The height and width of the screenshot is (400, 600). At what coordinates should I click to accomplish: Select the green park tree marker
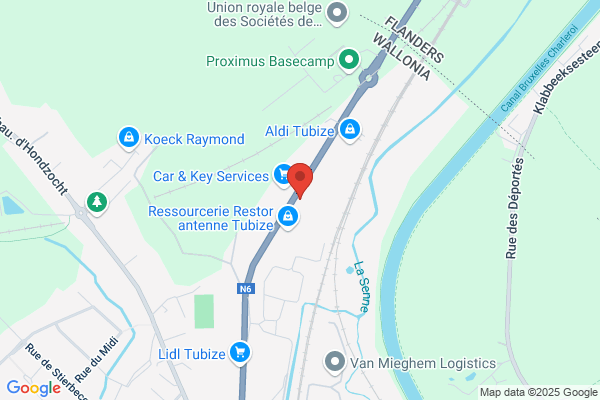click(x=97, y=202)
